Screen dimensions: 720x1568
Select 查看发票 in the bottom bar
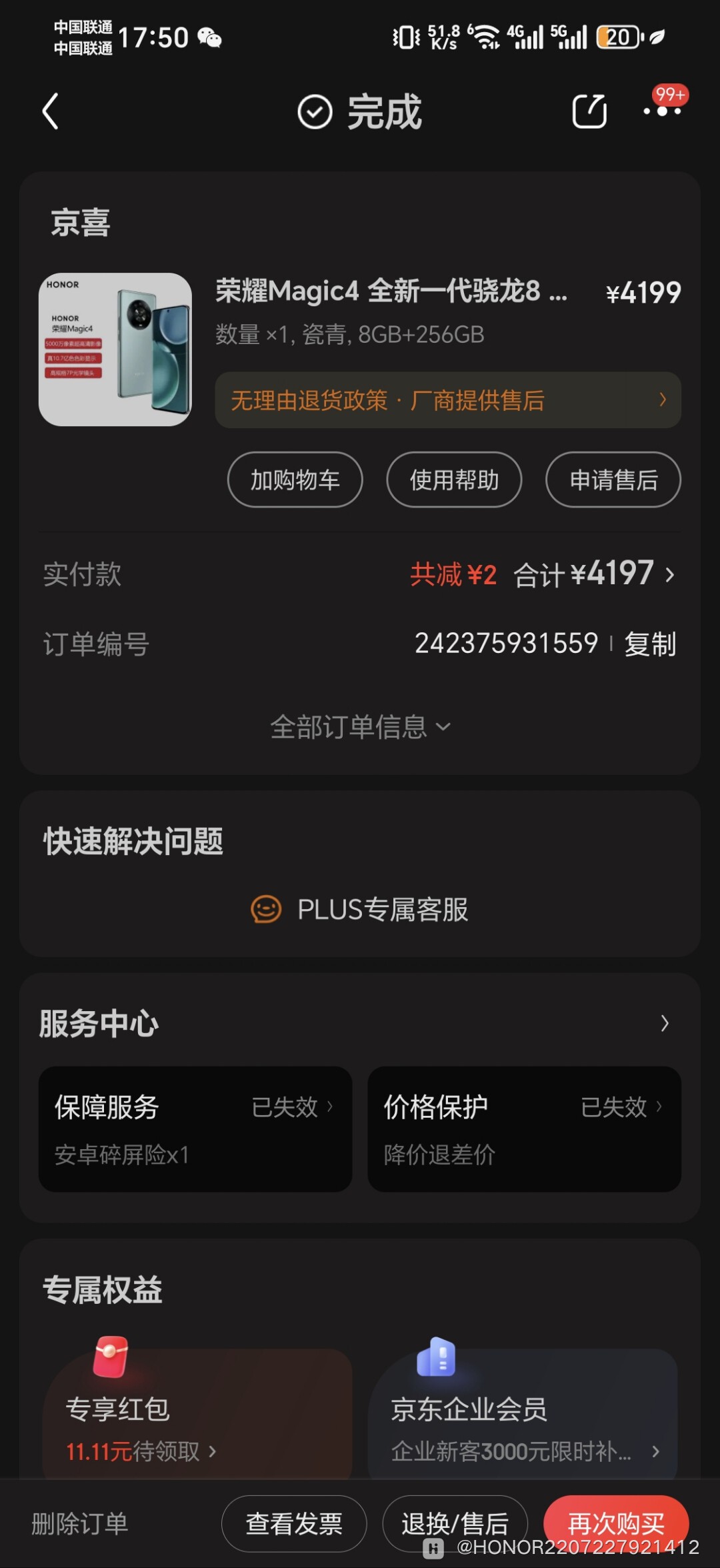coord(293,1523)
